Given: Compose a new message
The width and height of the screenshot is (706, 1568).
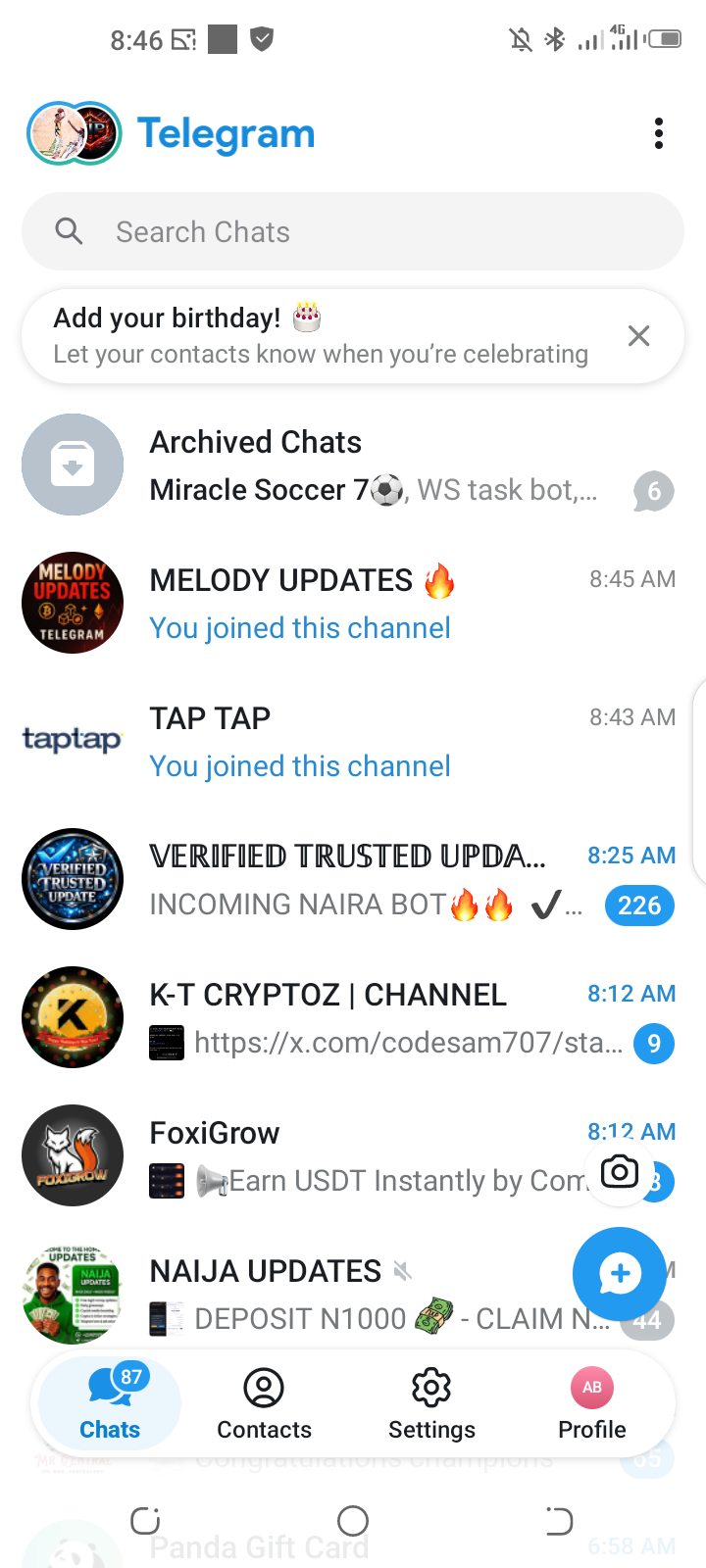Looking at the screenshot, I should click(x=620, y=1274).
